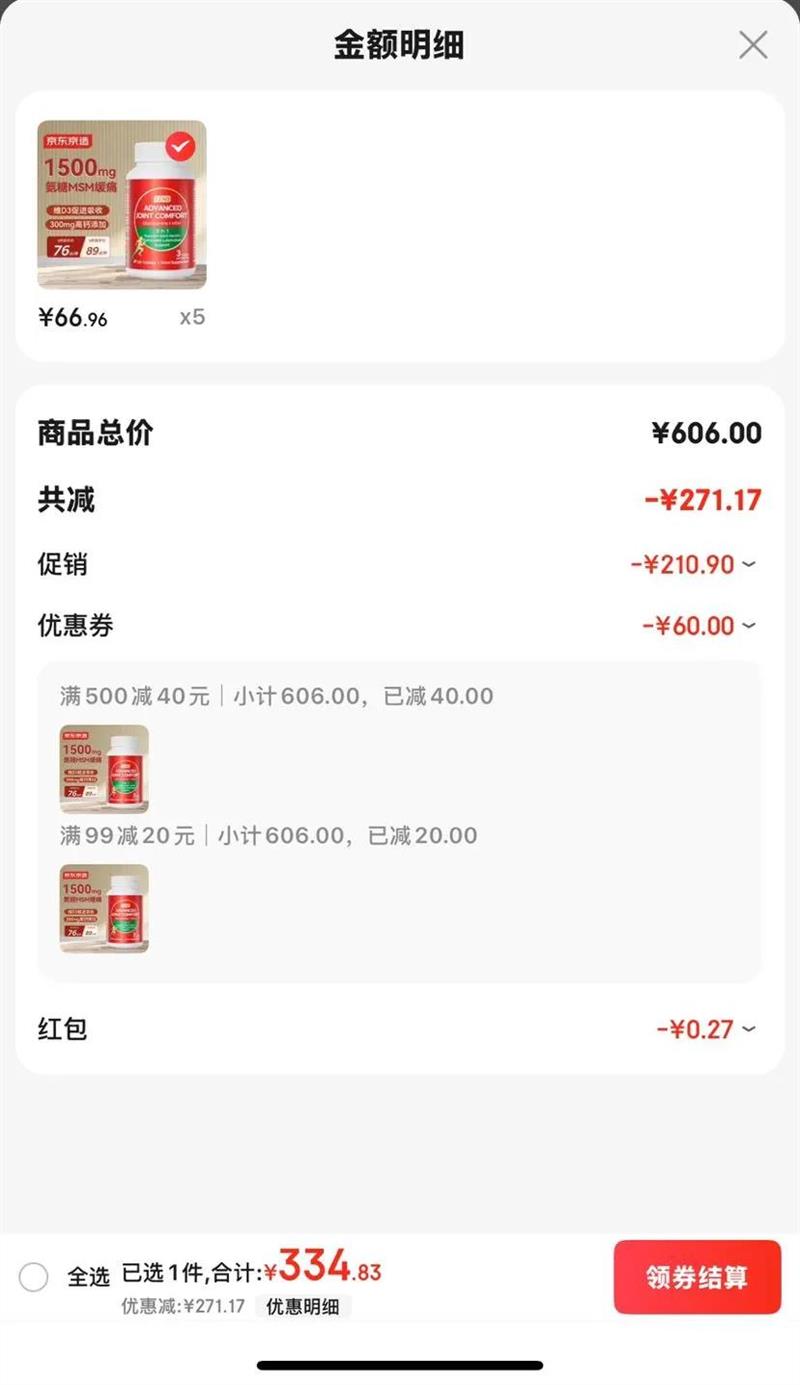Tap 领券结算 to check out
The height and width of the screenshot is (1385, 800).
tap(697, 1277)
